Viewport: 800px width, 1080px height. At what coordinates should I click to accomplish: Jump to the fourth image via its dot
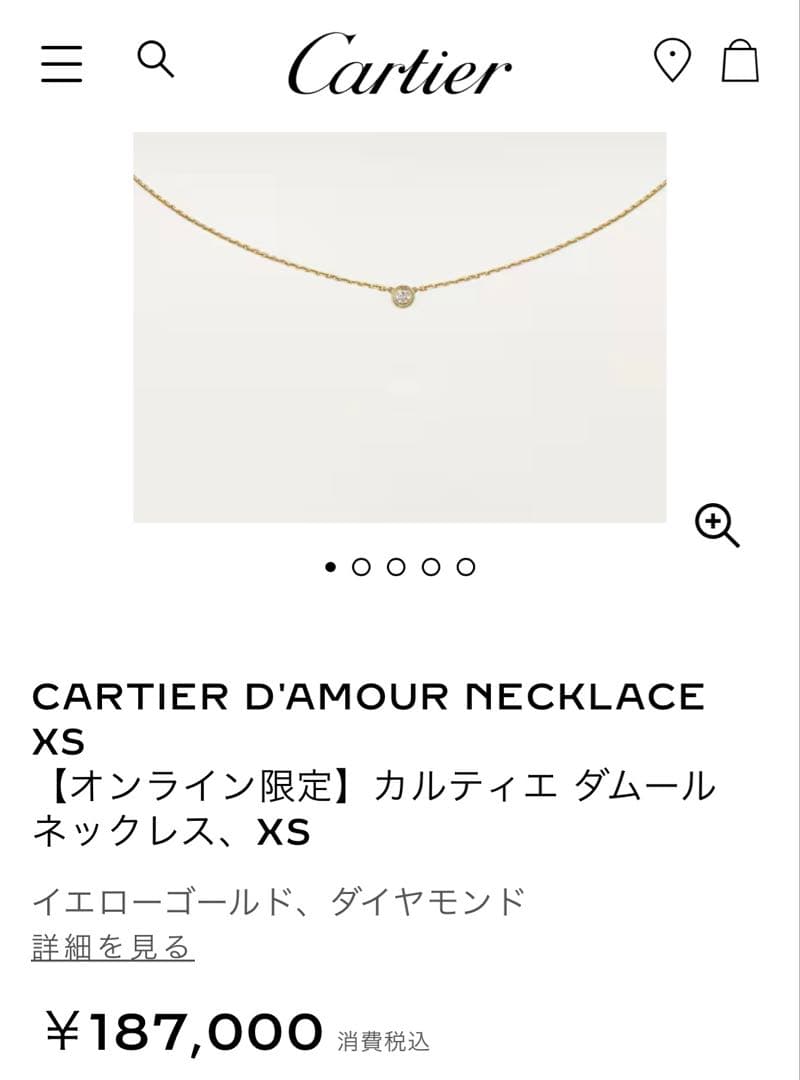click(431, 564)
